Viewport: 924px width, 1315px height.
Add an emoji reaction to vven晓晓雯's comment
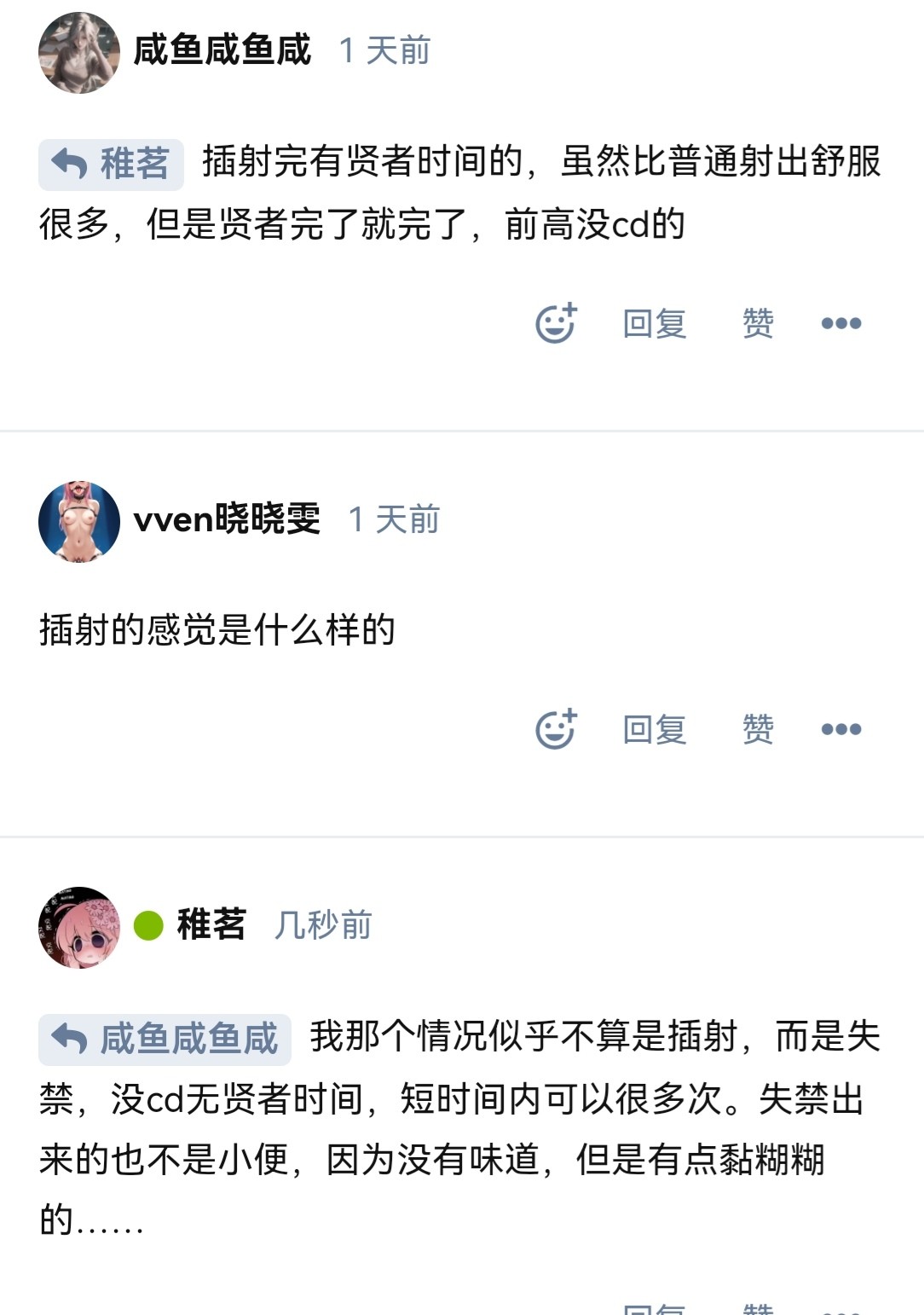[556, 729]
